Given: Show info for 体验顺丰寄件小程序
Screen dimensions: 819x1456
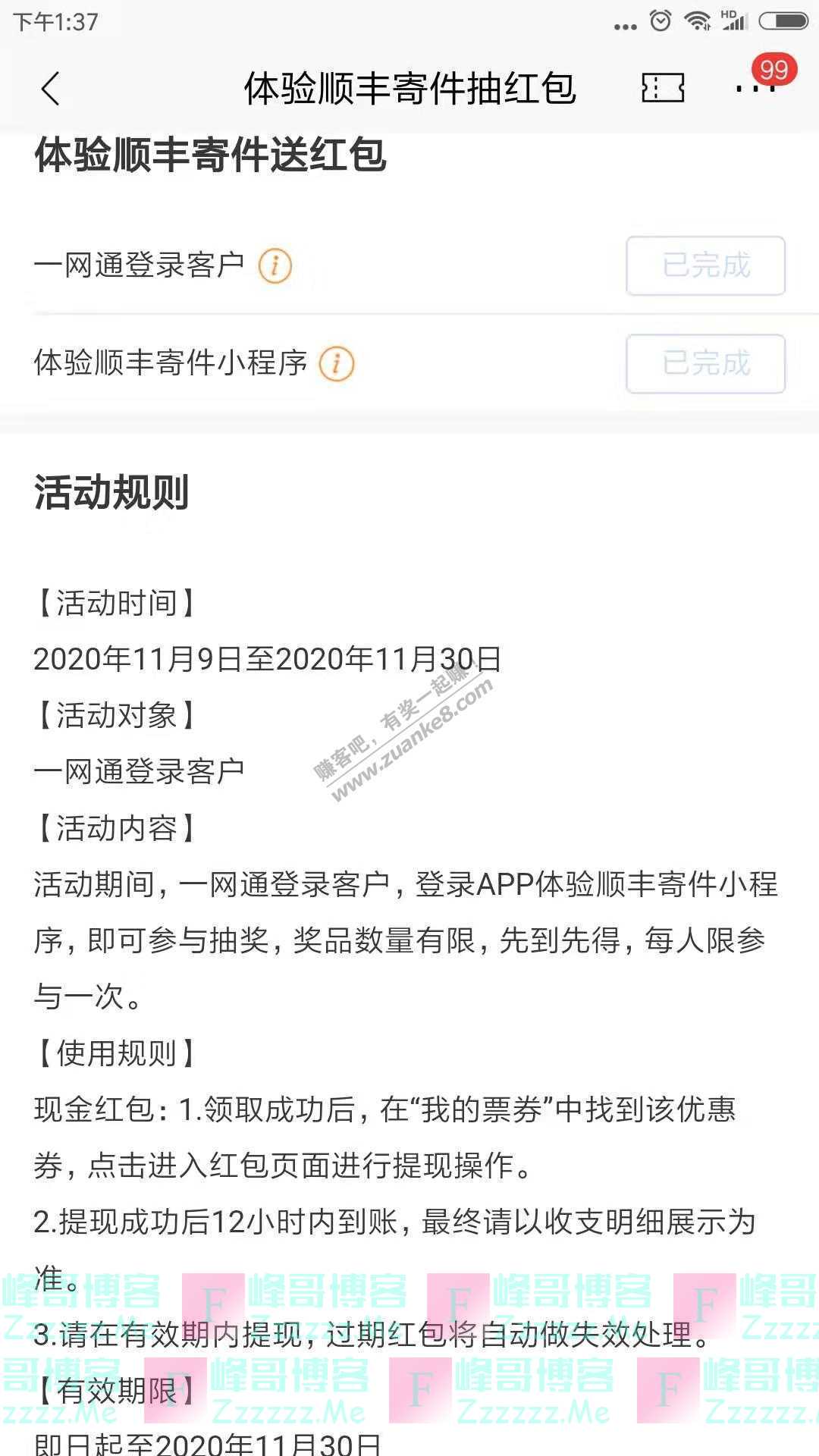Looking at the screenshot, I should point(336,364).
